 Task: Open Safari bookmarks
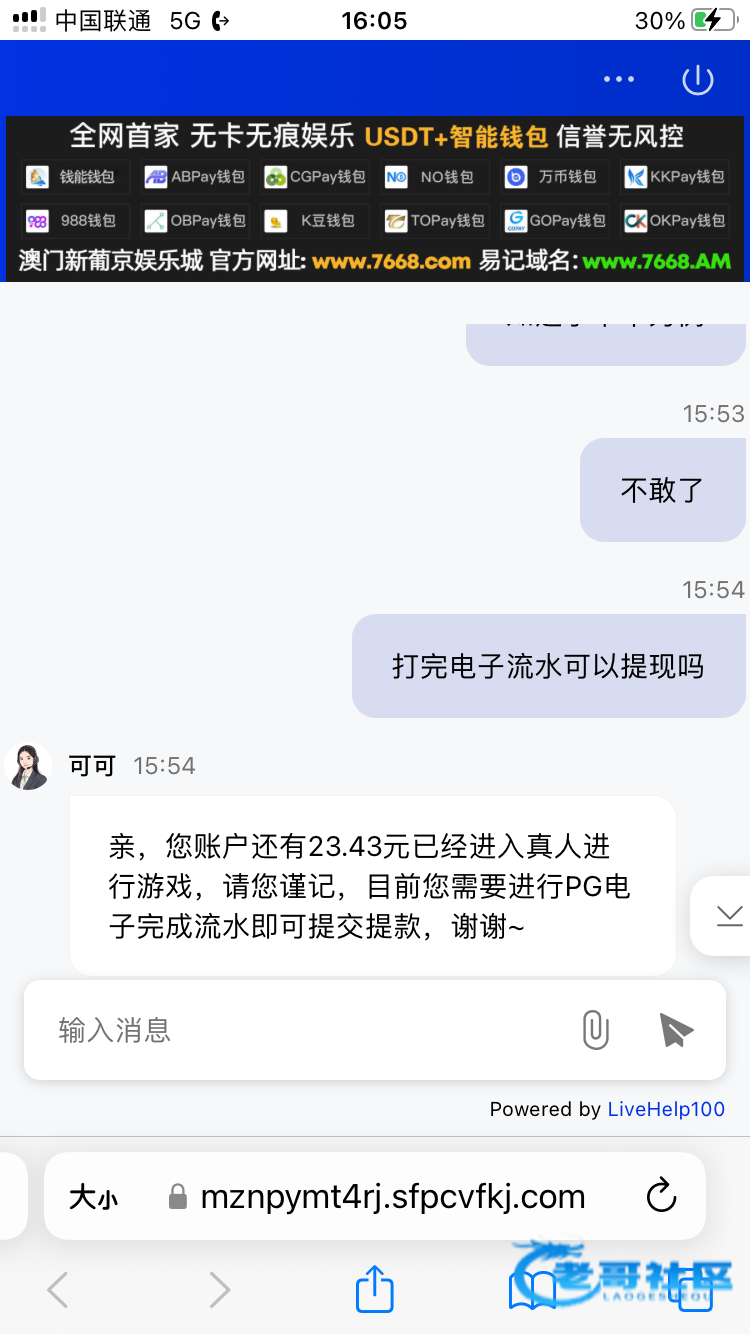(532, 1290)
